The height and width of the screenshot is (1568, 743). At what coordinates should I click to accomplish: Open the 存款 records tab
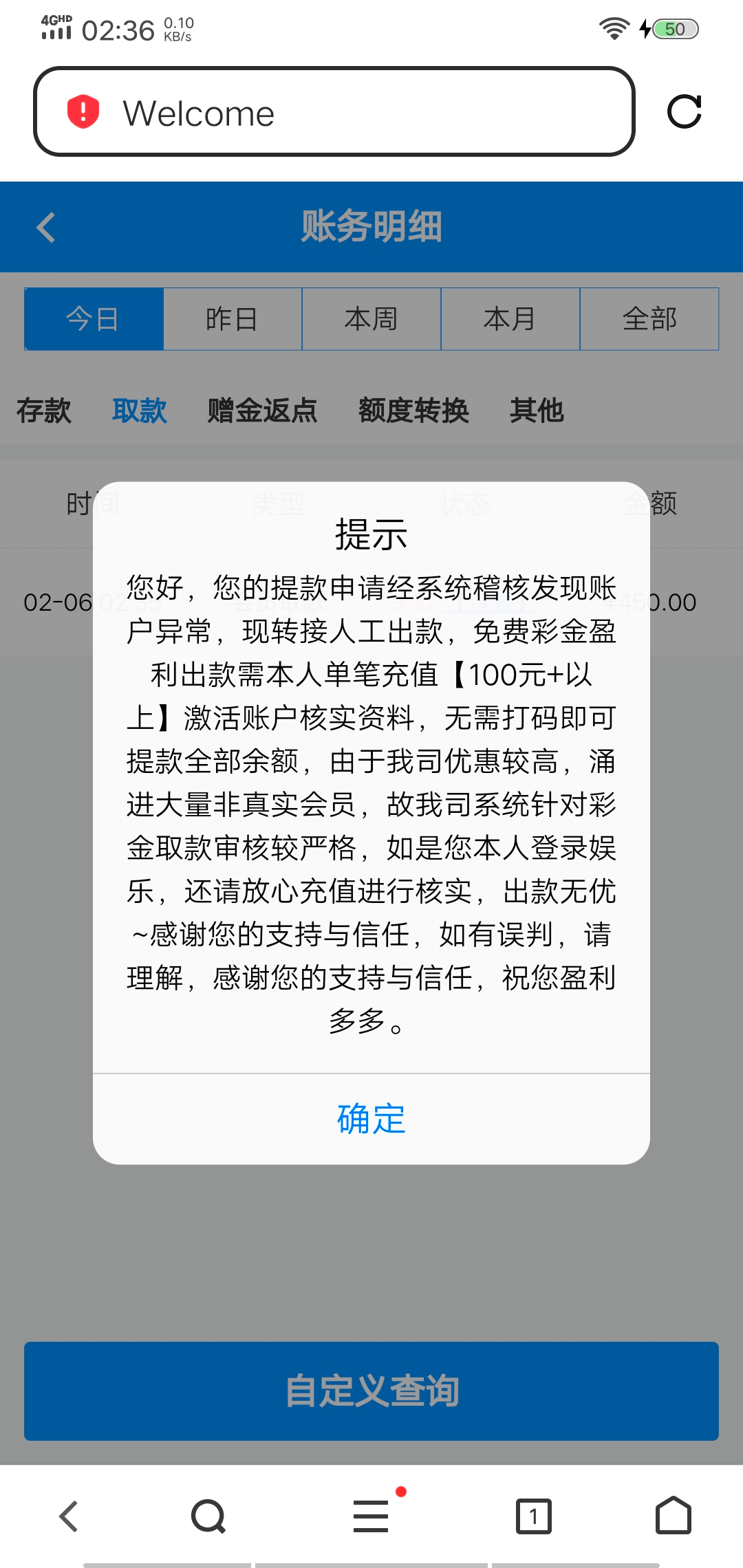click(43, 411)
